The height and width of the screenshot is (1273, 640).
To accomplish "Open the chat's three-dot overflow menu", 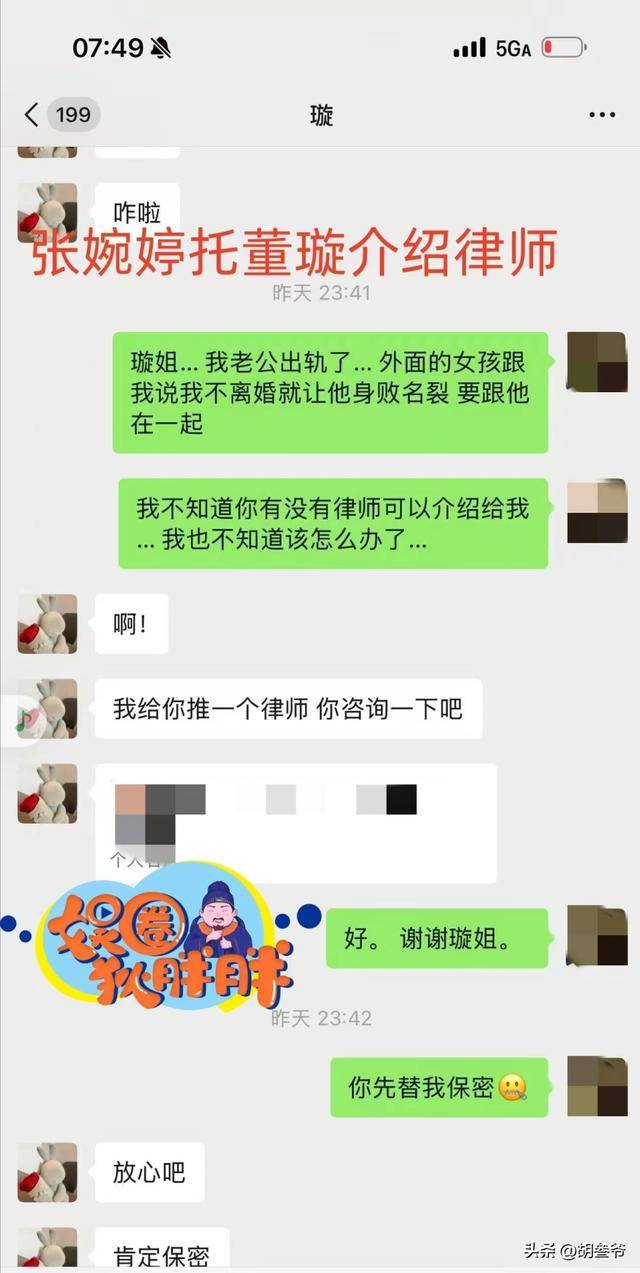I will (602, 115).
